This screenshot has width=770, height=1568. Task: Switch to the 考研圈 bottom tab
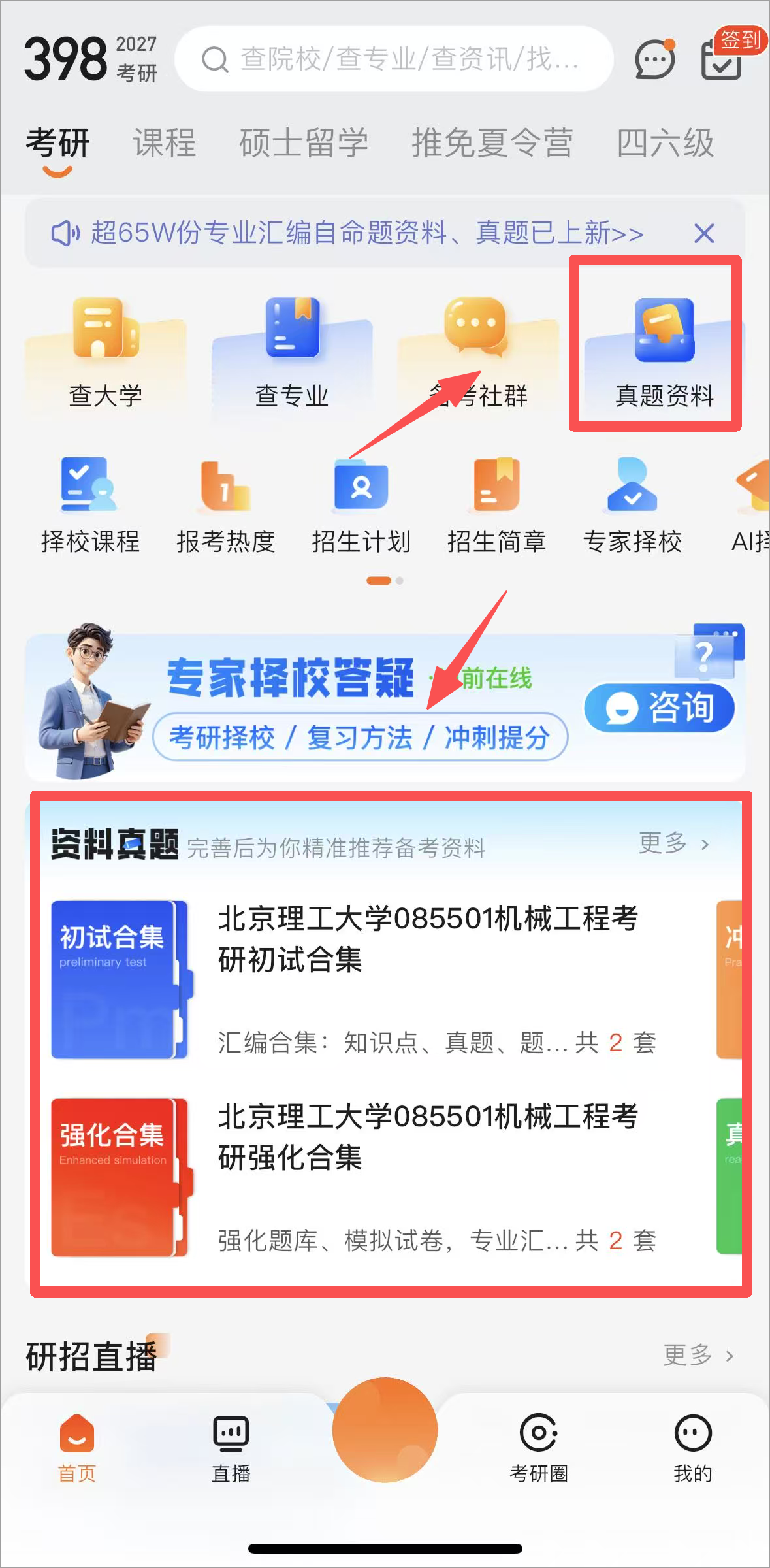pyautogui.click(x=539, y=1445)
